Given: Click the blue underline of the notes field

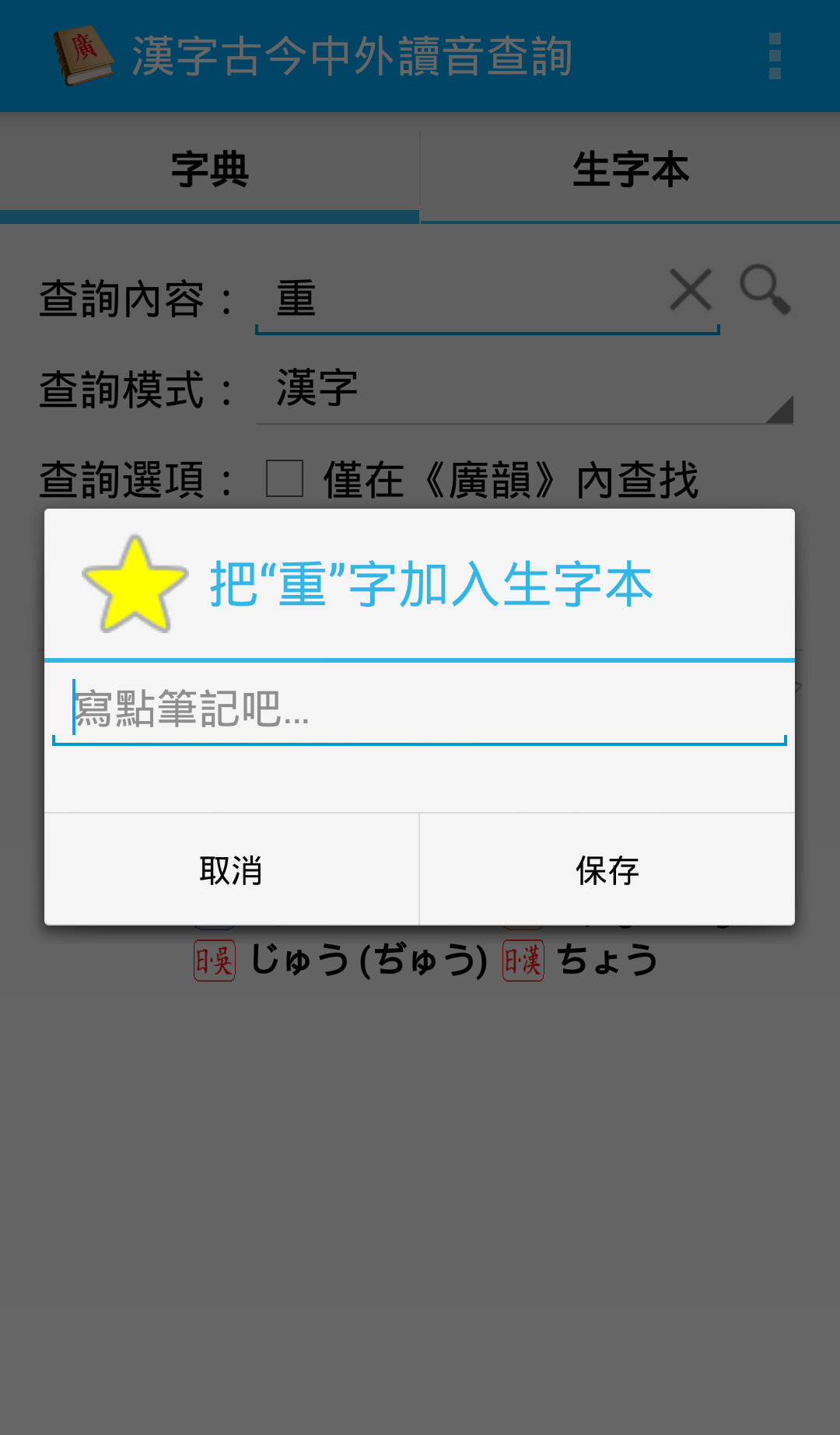Looking at the screenshot, I should (418, 742).
